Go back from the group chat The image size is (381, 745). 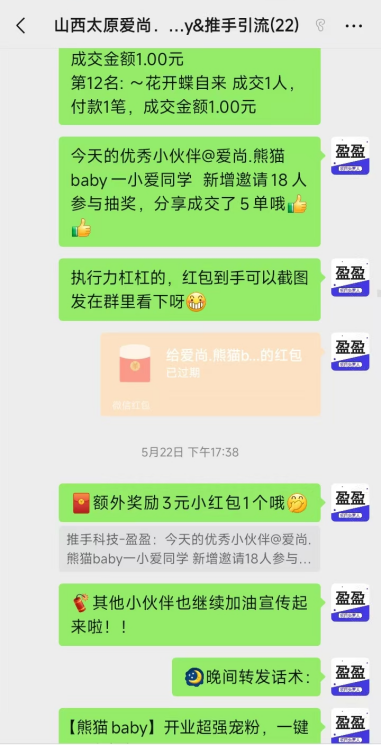tap(20, 26)
